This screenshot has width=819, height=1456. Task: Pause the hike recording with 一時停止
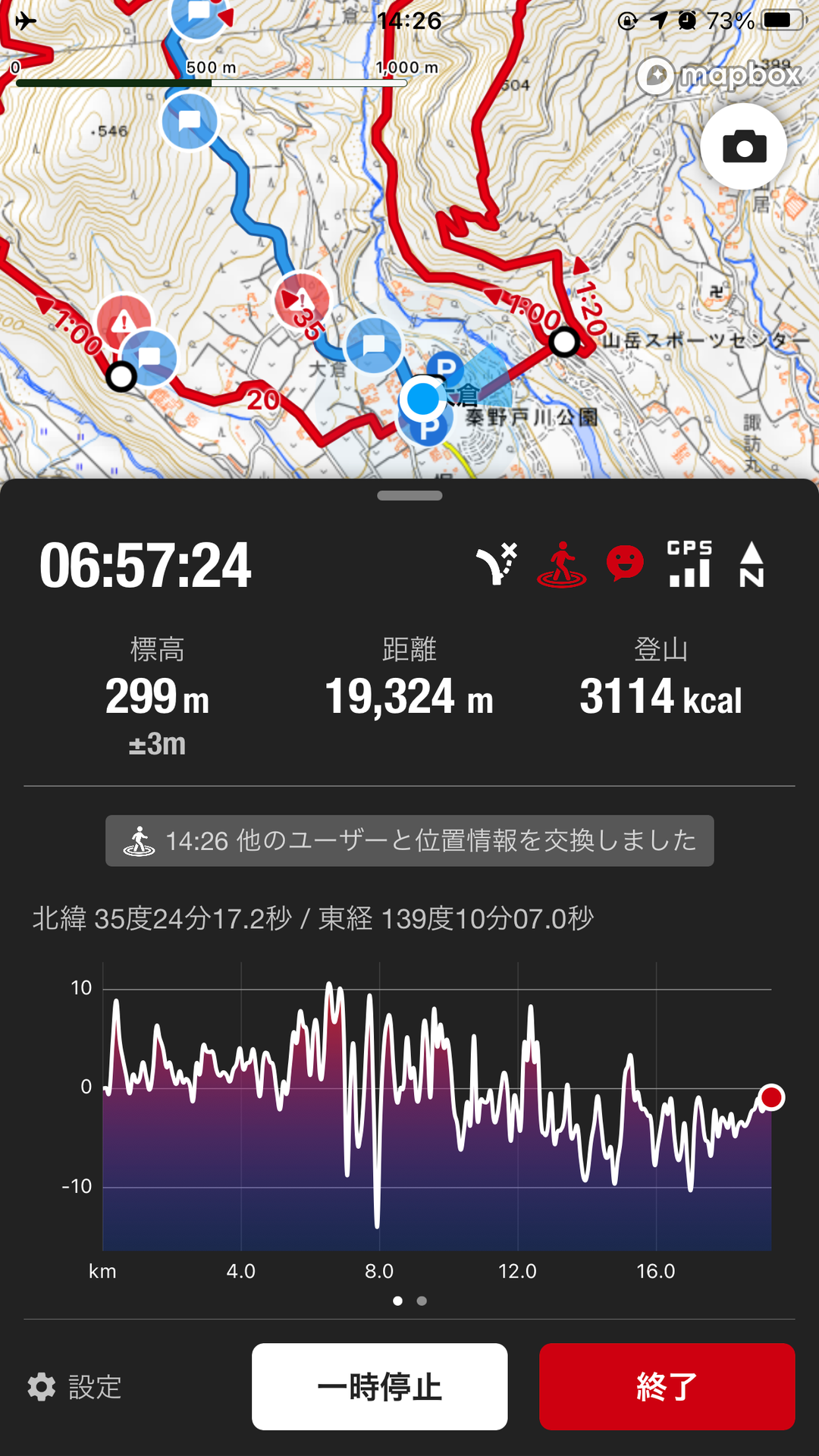[379, 1386]
